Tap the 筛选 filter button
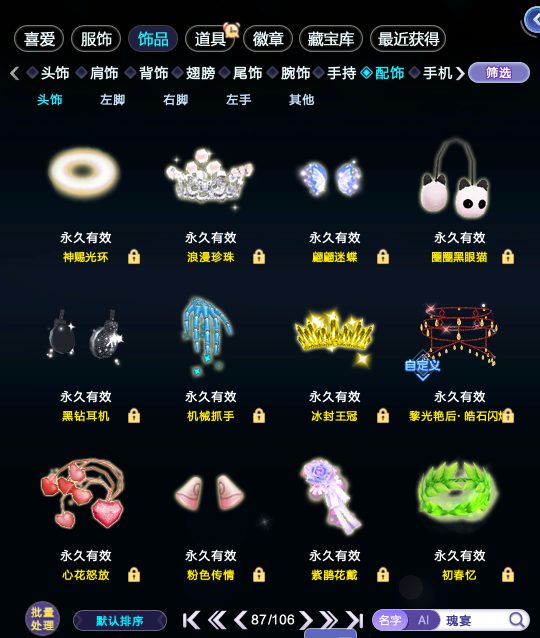540x638 pixels. [499, 73]
